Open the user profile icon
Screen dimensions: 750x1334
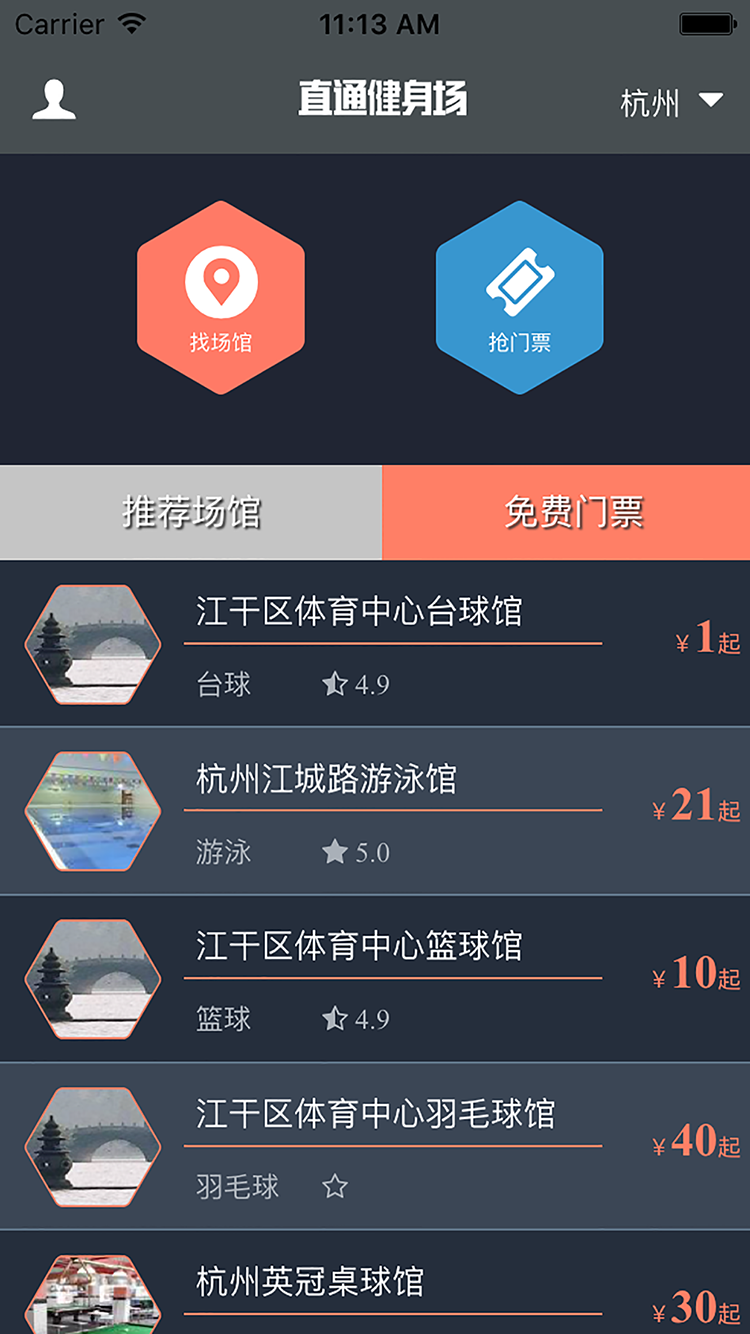tap(53, 99)
